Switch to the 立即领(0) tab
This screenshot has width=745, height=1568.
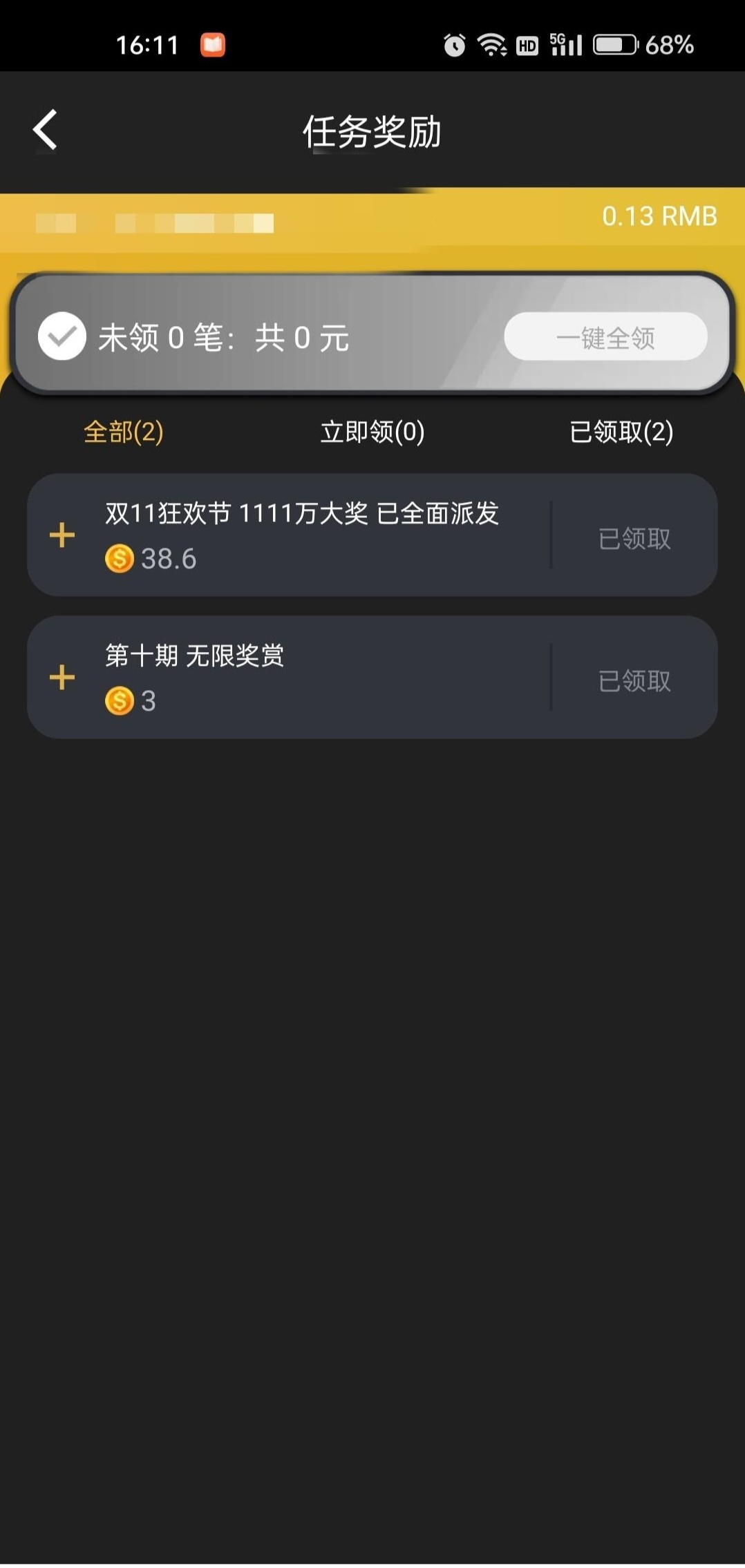click(x=372, y=432)
